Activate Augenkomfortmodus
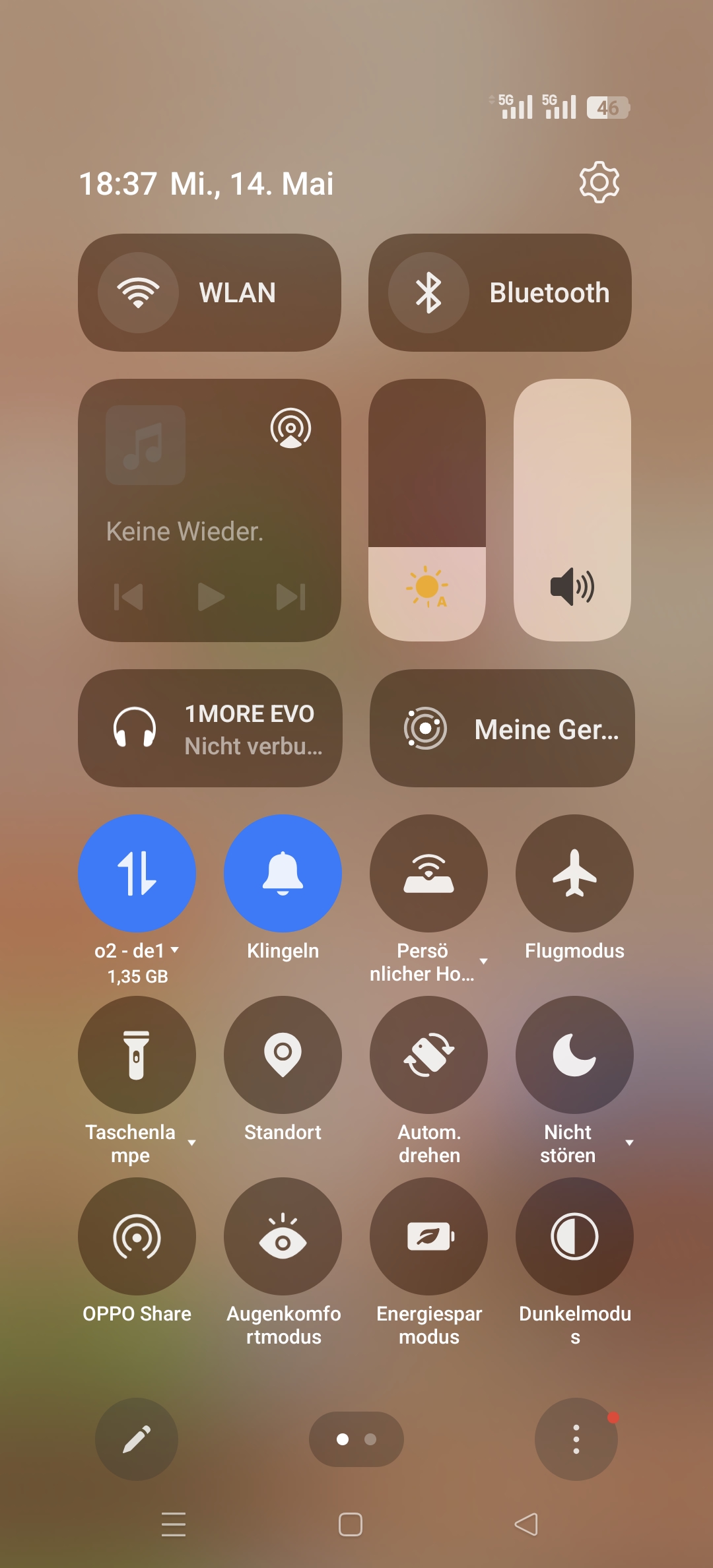The height and width of the screenshot is (1568, 713). (283, 1236)
